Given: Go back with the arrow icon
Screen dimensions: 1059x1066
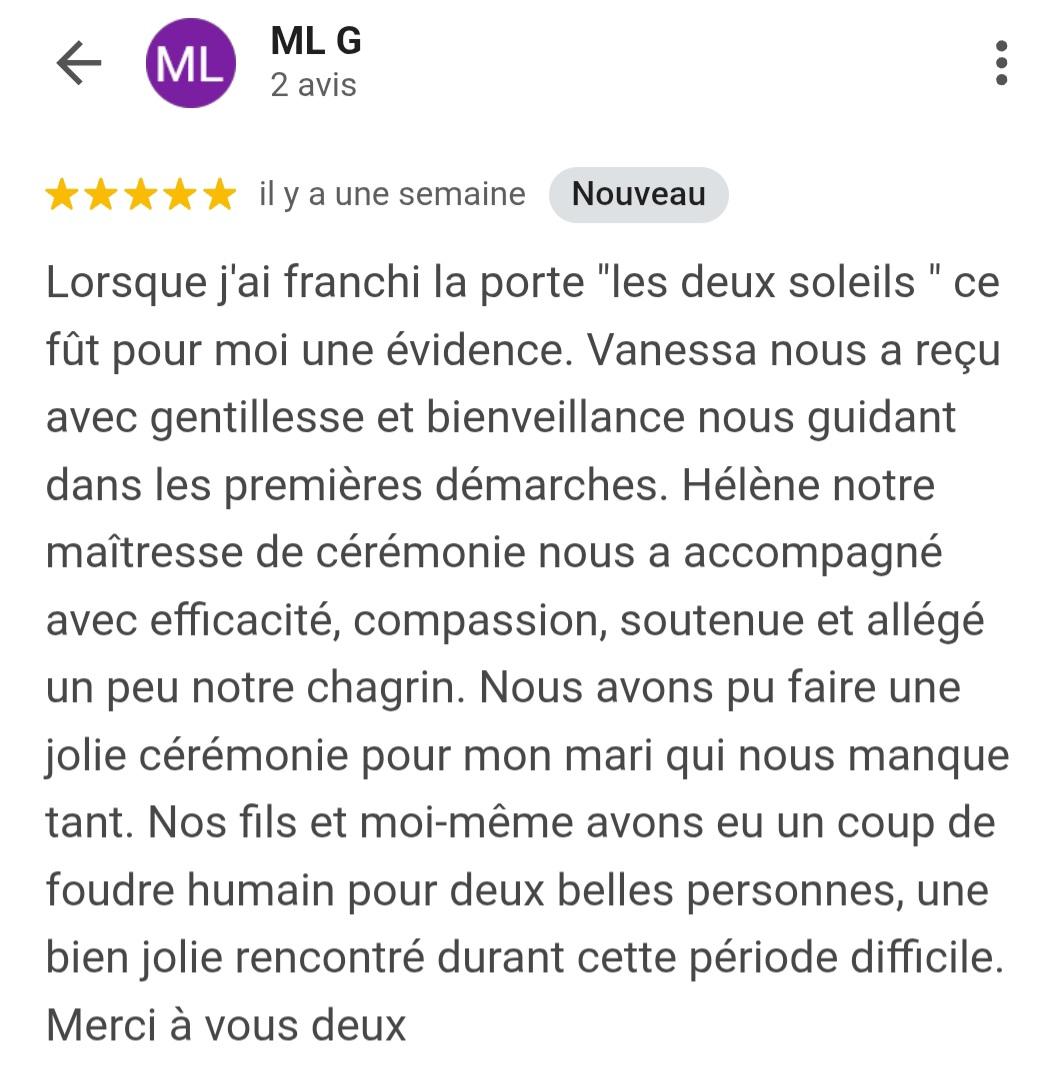Looking at the screenshot, I should (79, 64).
